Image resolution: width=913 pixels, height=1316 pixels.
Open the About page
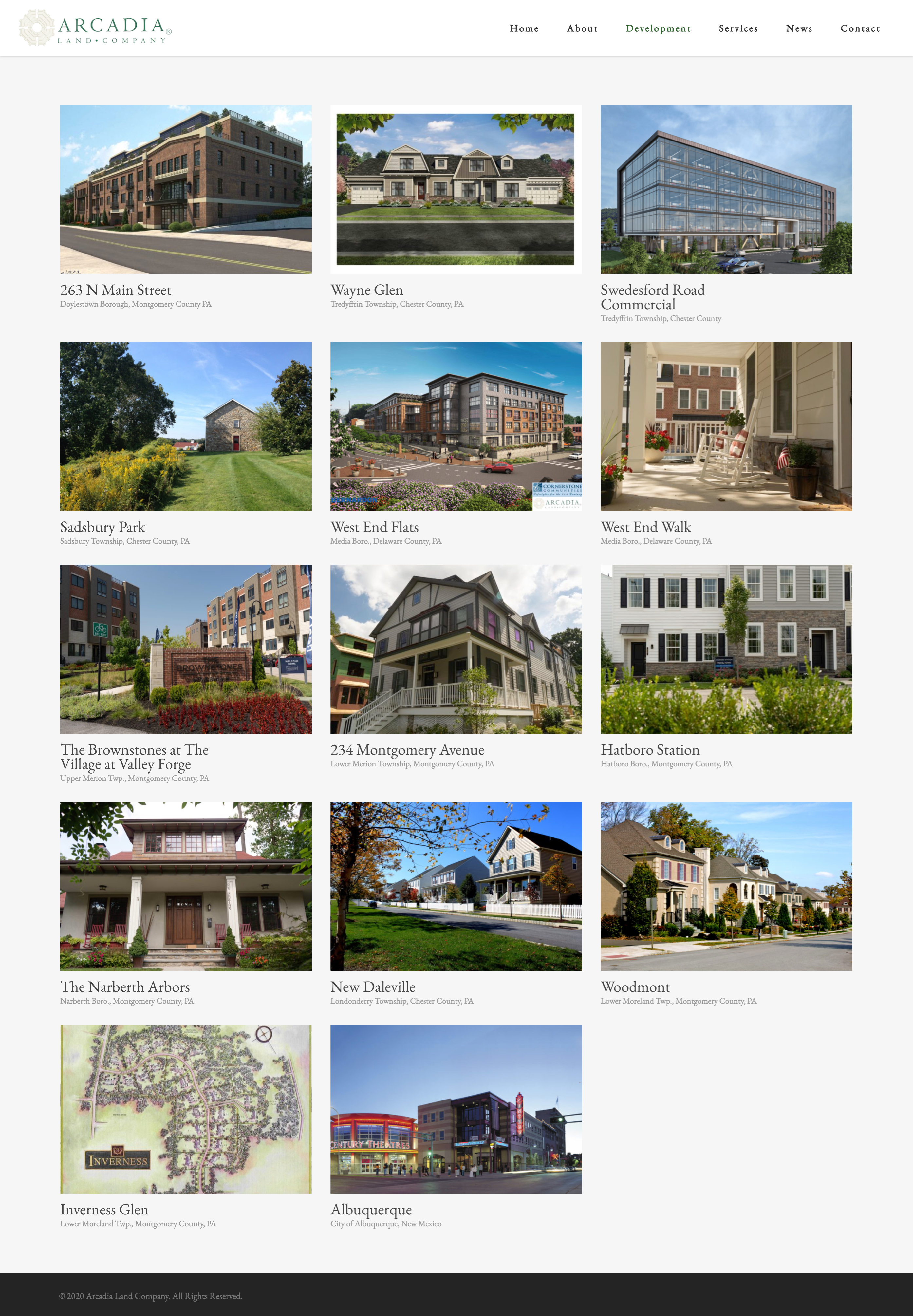tap(582, 28)
